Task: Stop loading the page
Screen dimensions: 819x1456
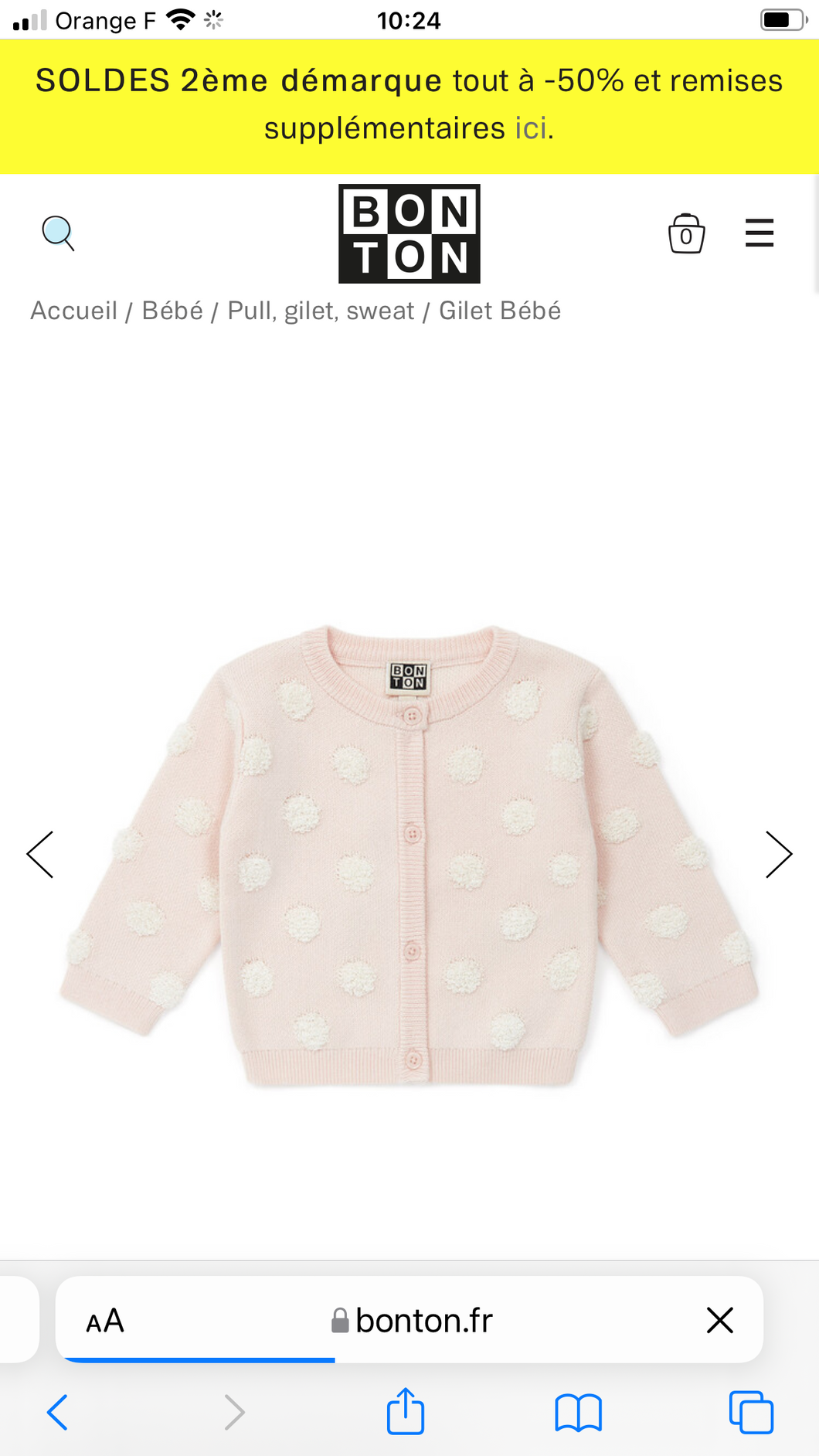Action: pos(719,1321)
